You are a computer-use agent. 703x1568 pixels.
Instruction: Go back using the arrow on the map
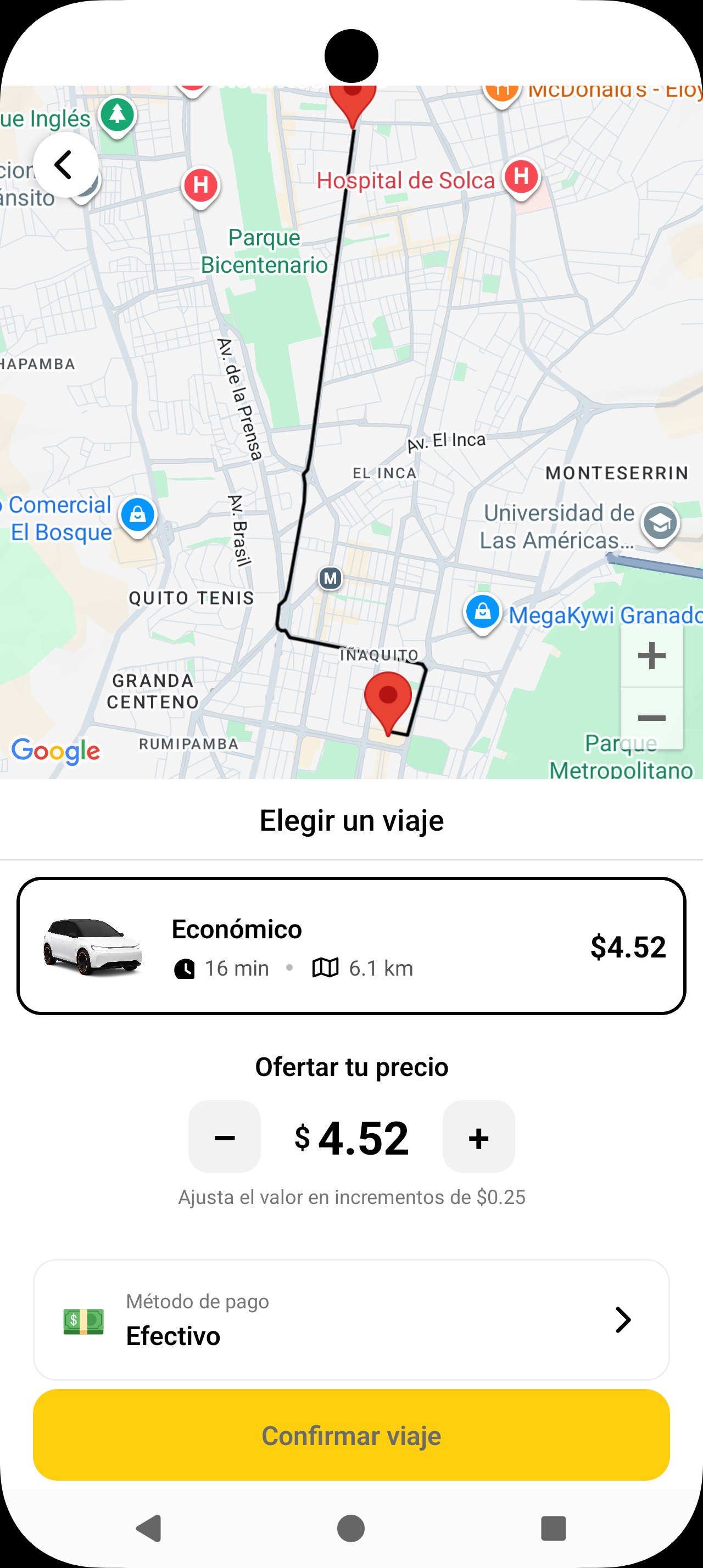(65, 164)
